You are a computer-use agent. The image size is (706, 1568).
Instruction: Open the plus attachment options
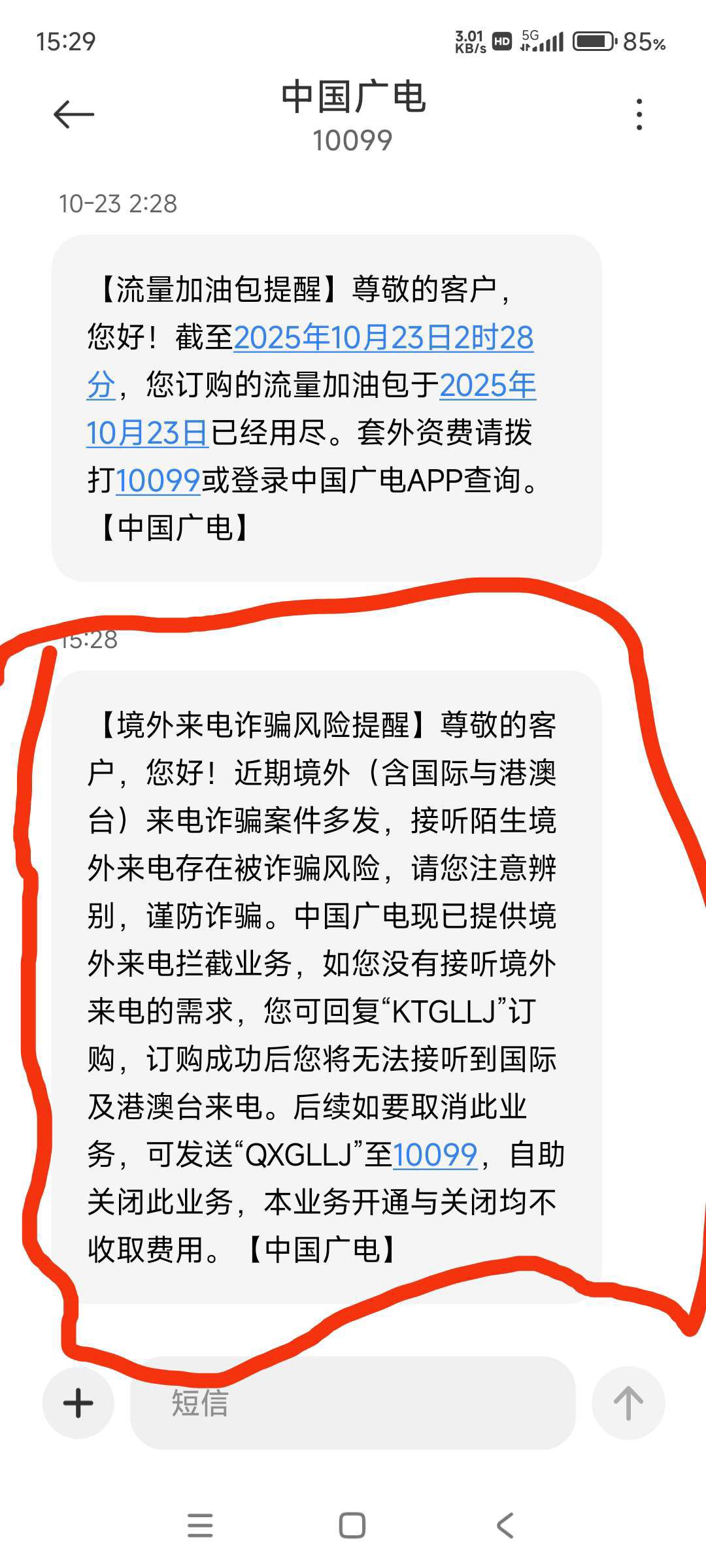(x=78, y=1403)
